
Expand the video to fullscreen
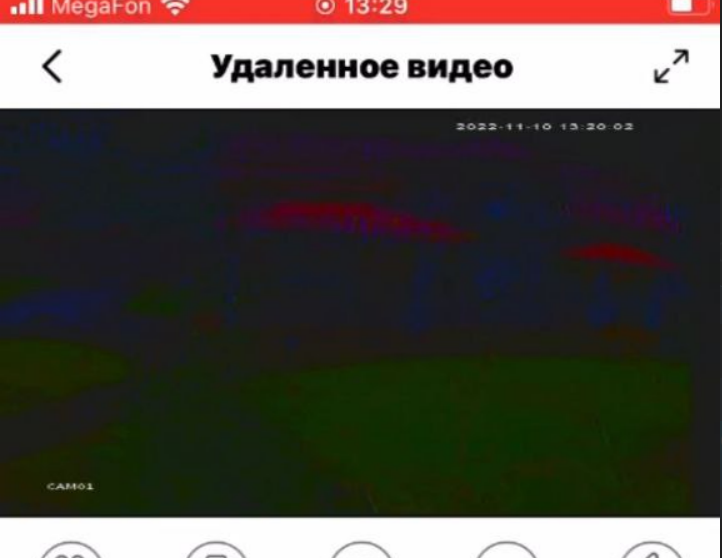(671, 67)
